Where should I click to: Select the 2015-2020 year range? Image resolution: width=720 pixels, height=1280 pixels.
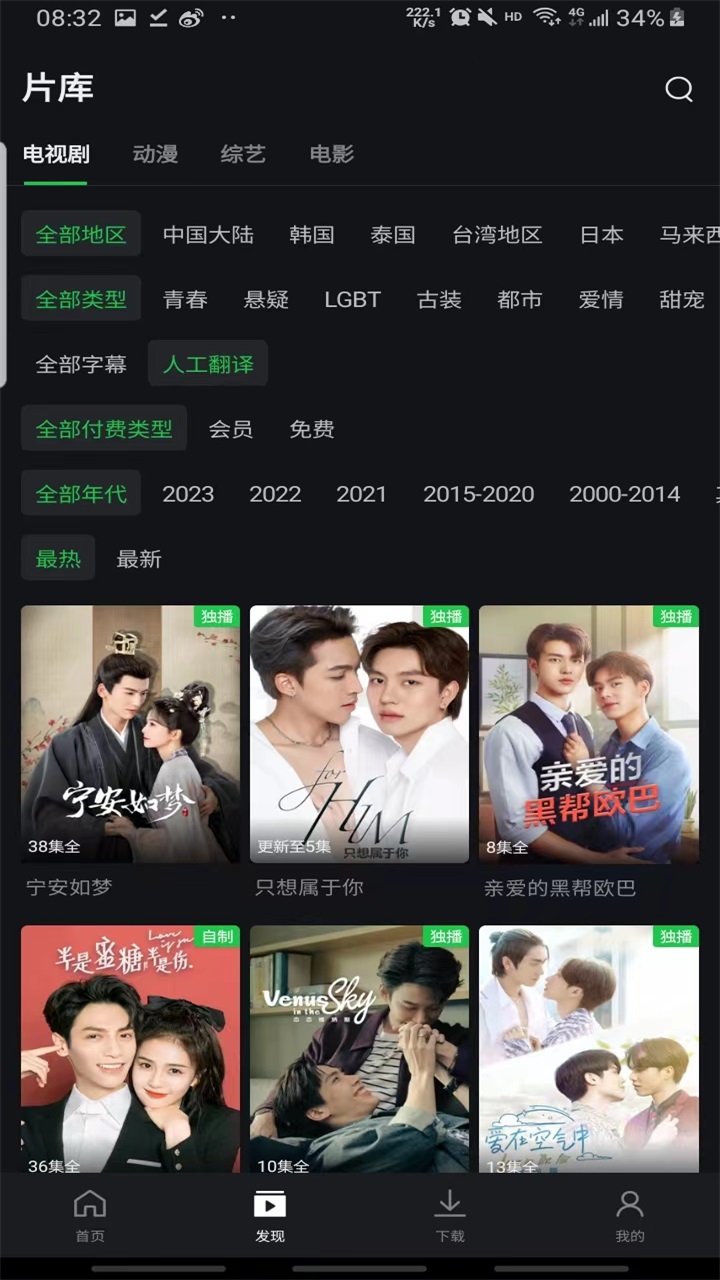point(478,494)
